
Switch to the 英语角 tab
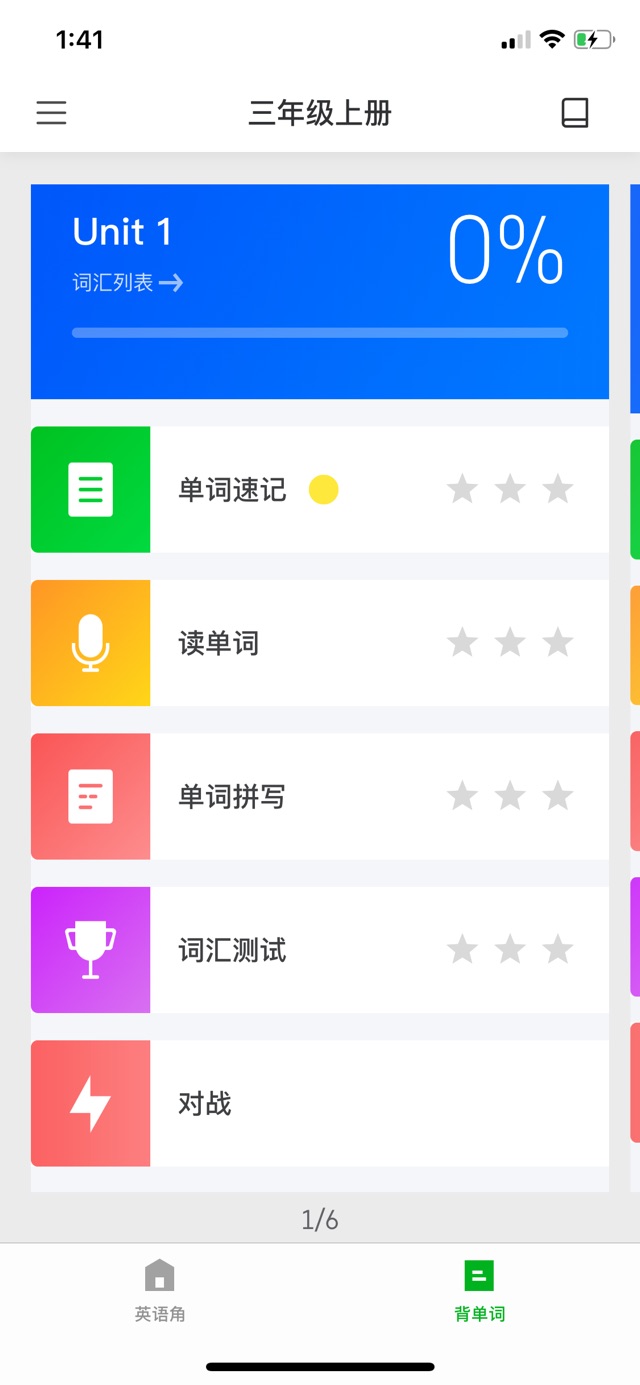(160, 1292)
